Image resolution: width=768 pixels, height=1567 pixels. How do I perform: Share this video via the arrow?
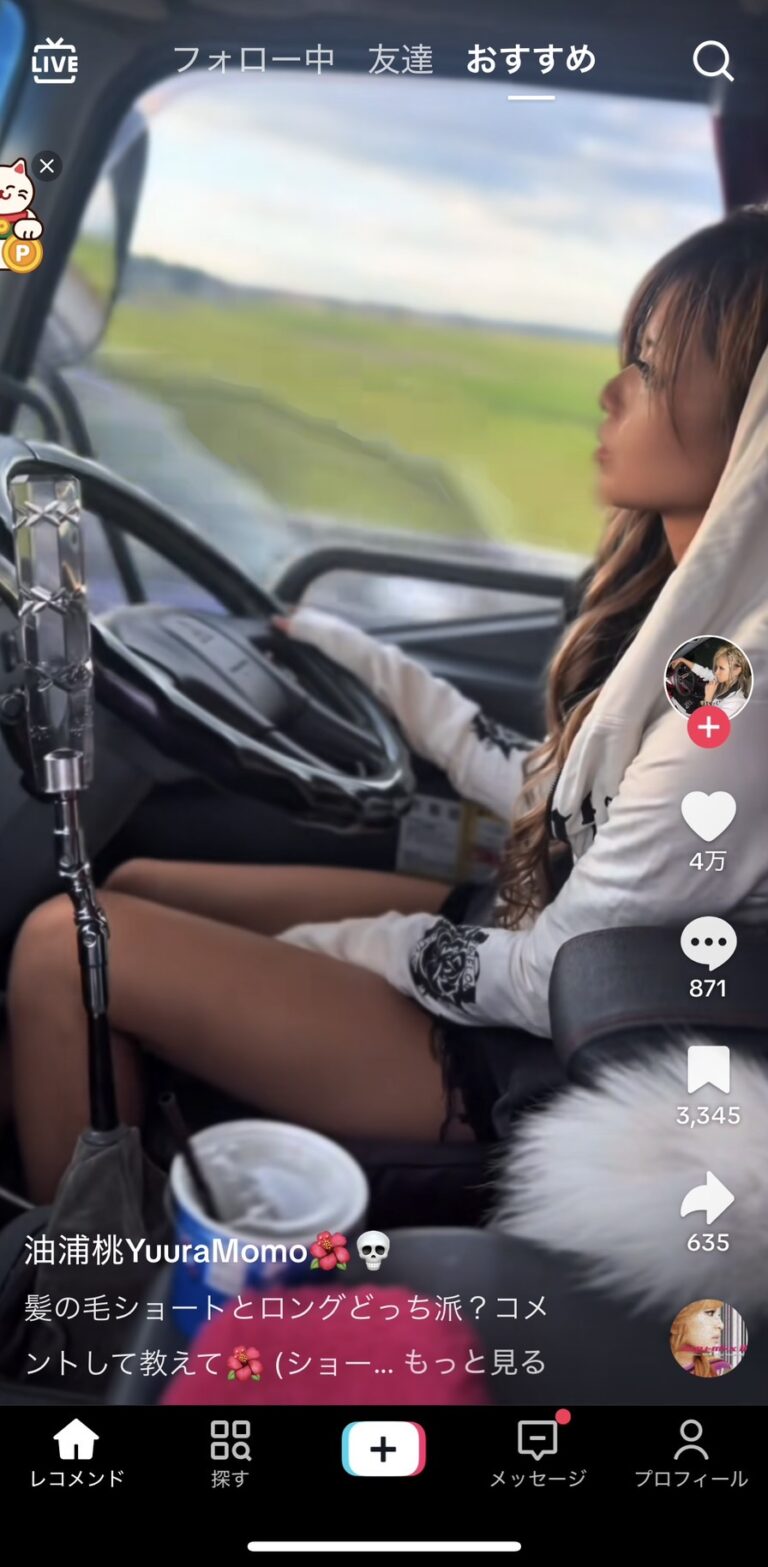click(x=708, y=1199)
